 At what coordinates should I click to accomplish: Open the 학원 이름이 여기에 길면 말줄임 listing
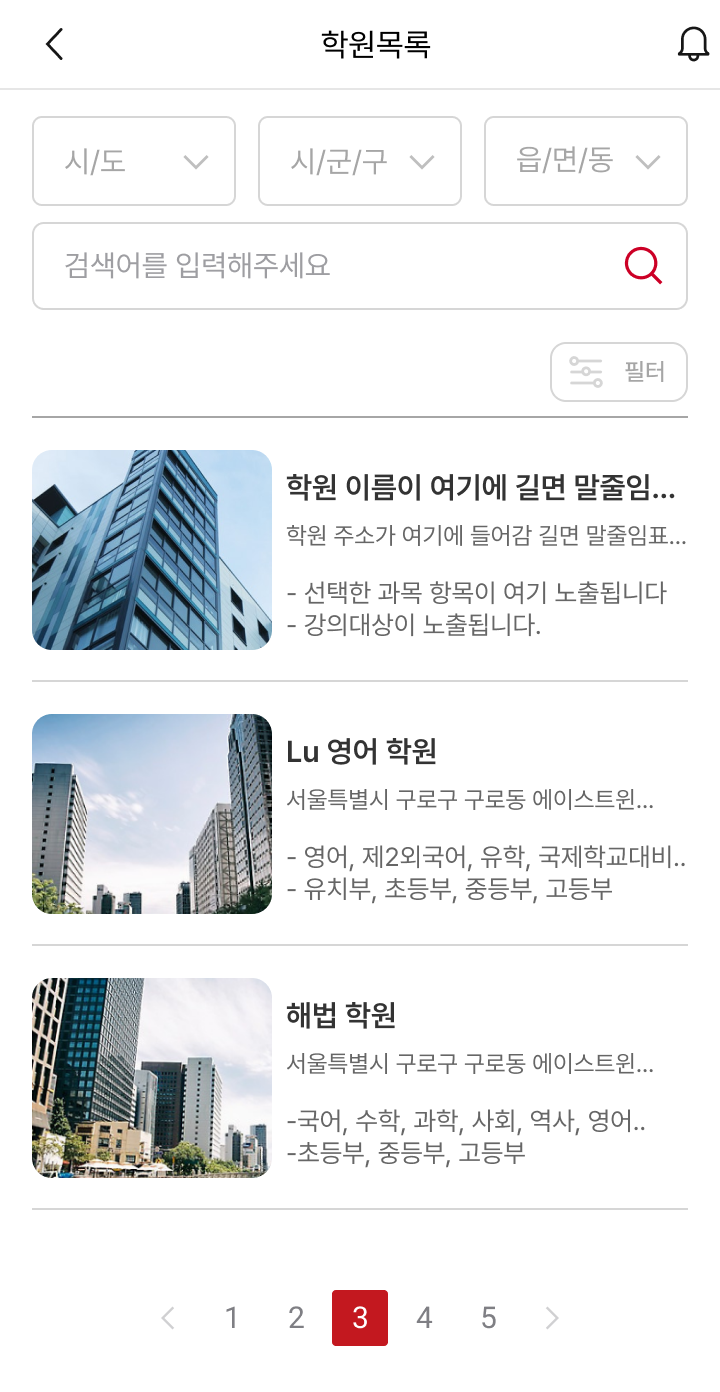pyautogui.click(x=360, y=550)
